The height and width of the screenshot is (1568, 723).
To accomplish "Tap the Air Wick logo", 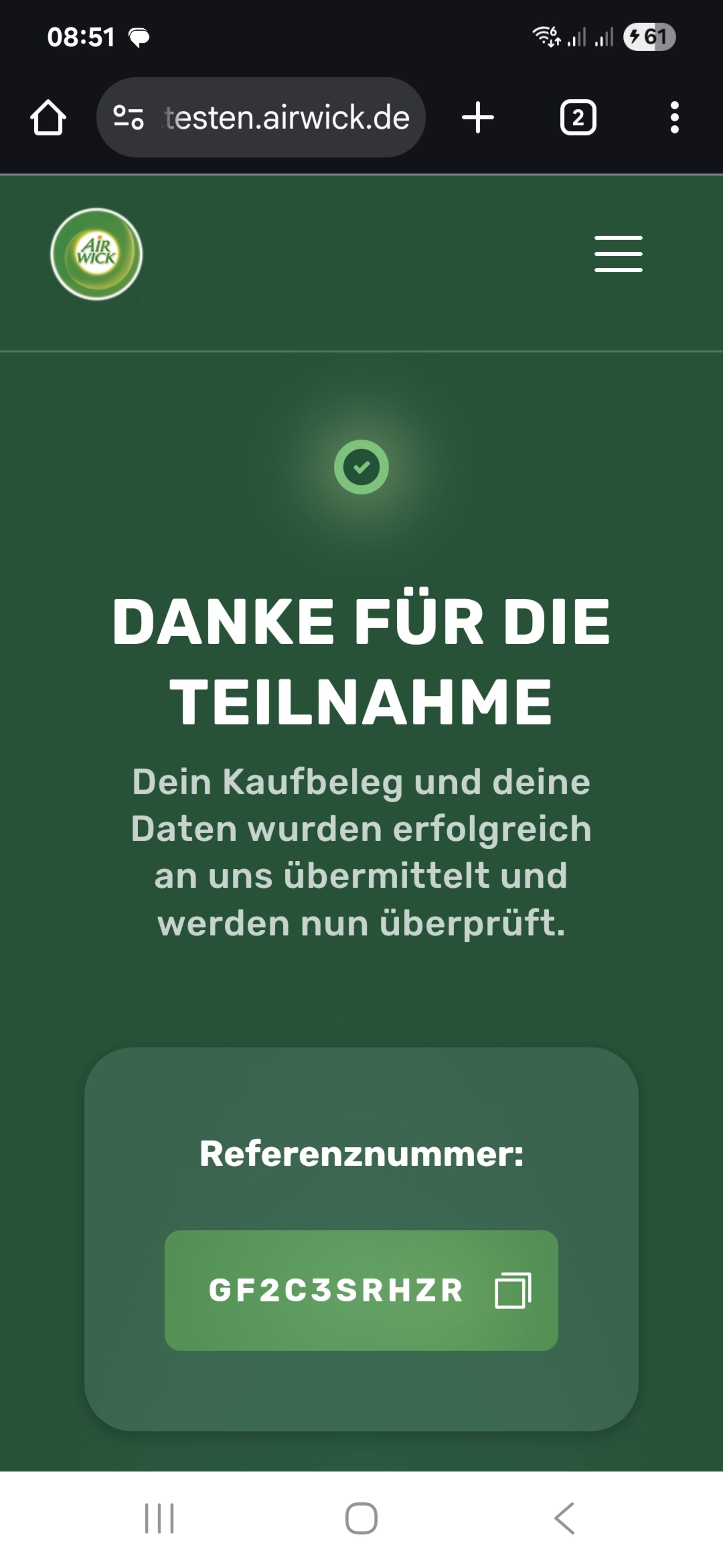I will pos(96,254).
